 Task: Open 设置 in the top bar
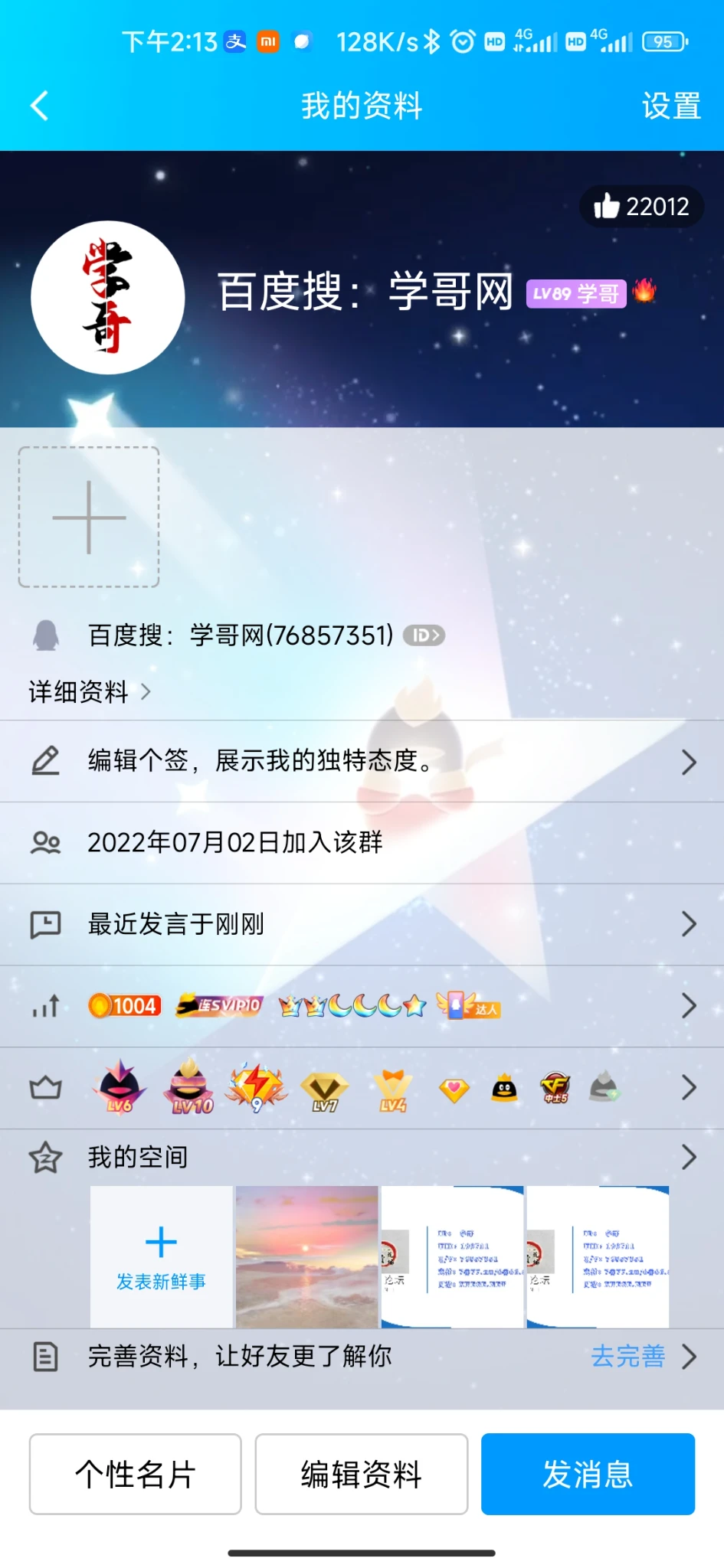(670, 106)
